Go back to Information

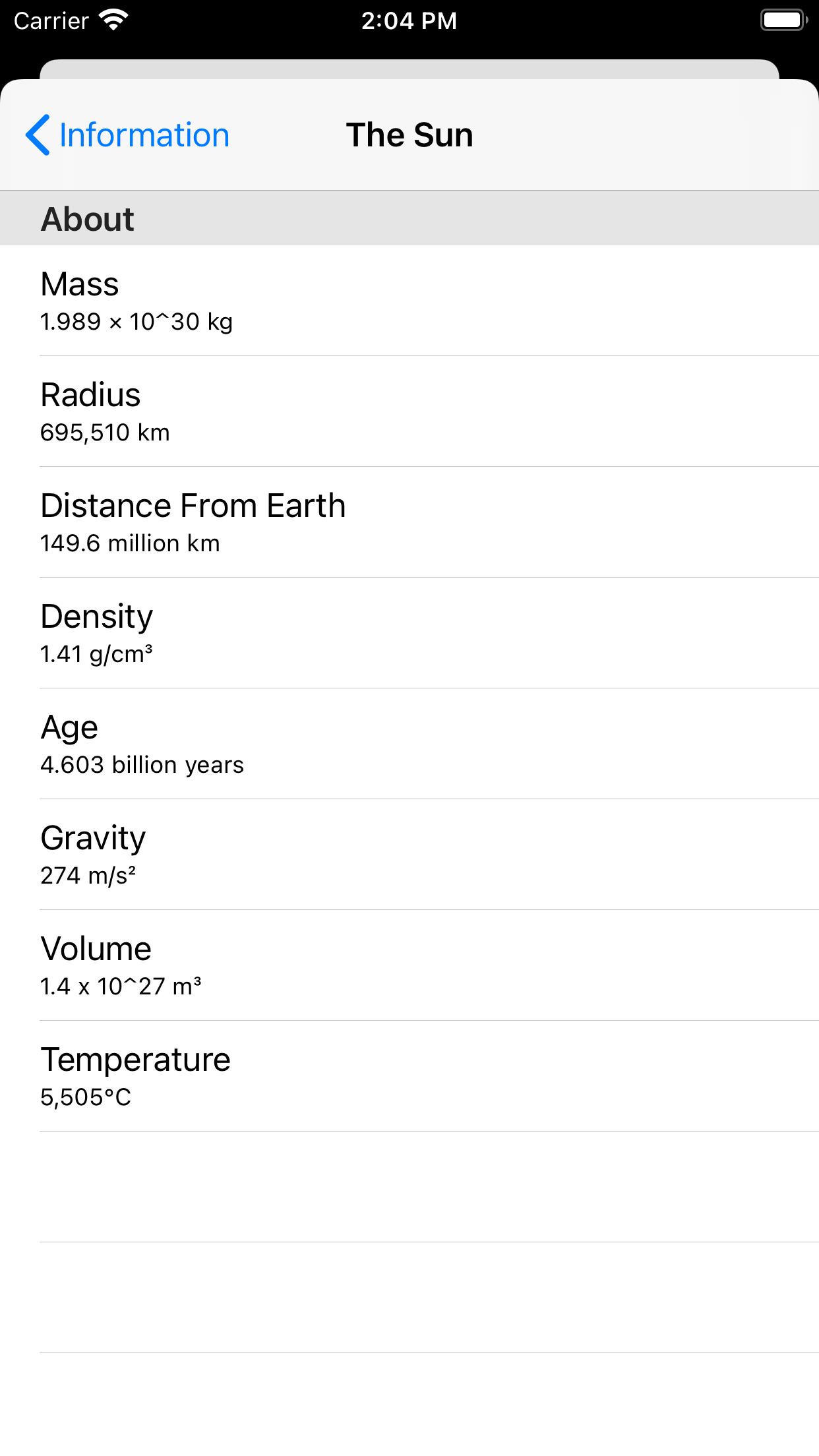point(128,135)
